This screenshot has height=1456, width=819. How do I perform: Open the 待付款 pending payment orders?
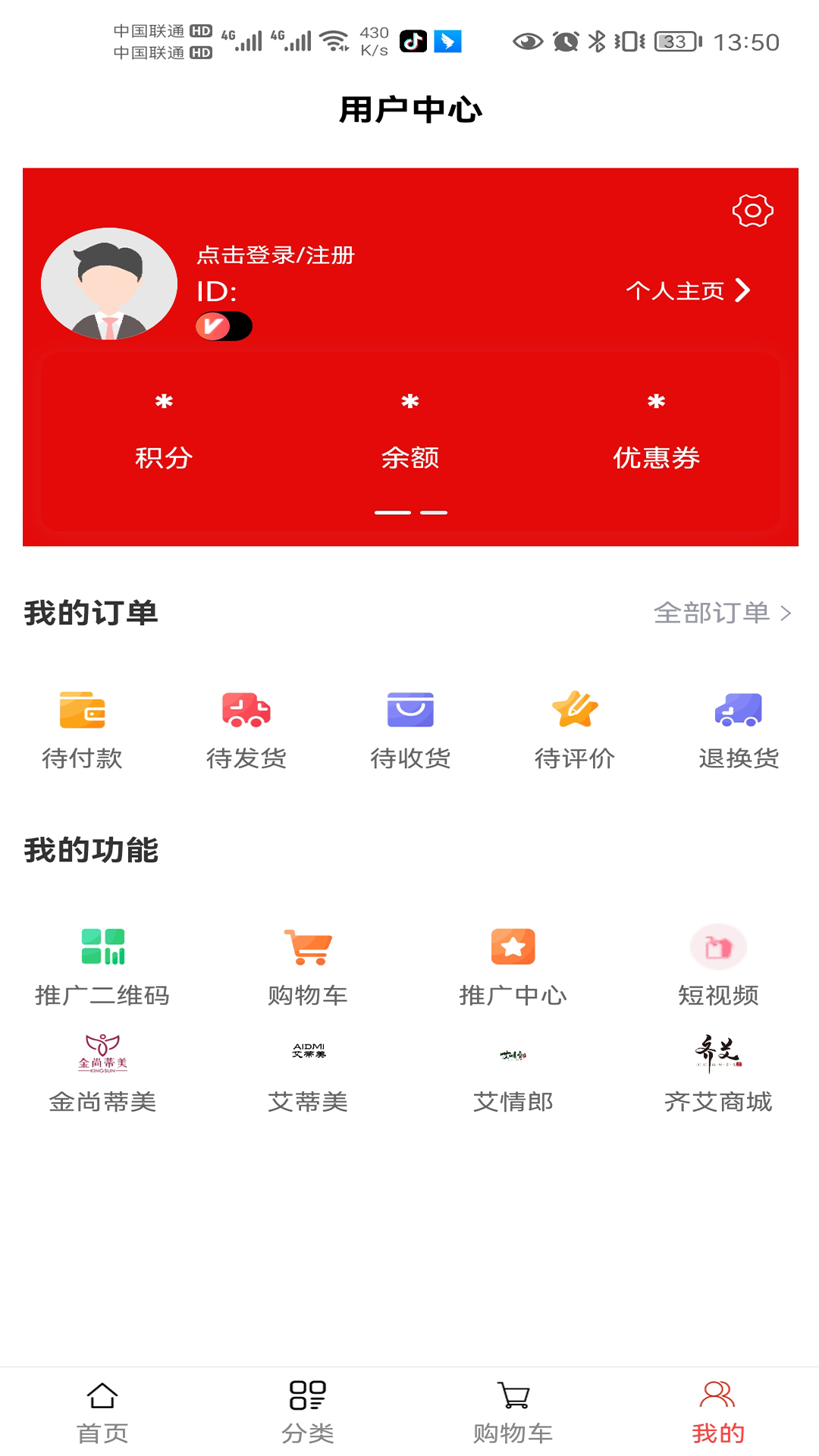click(83, 724)
